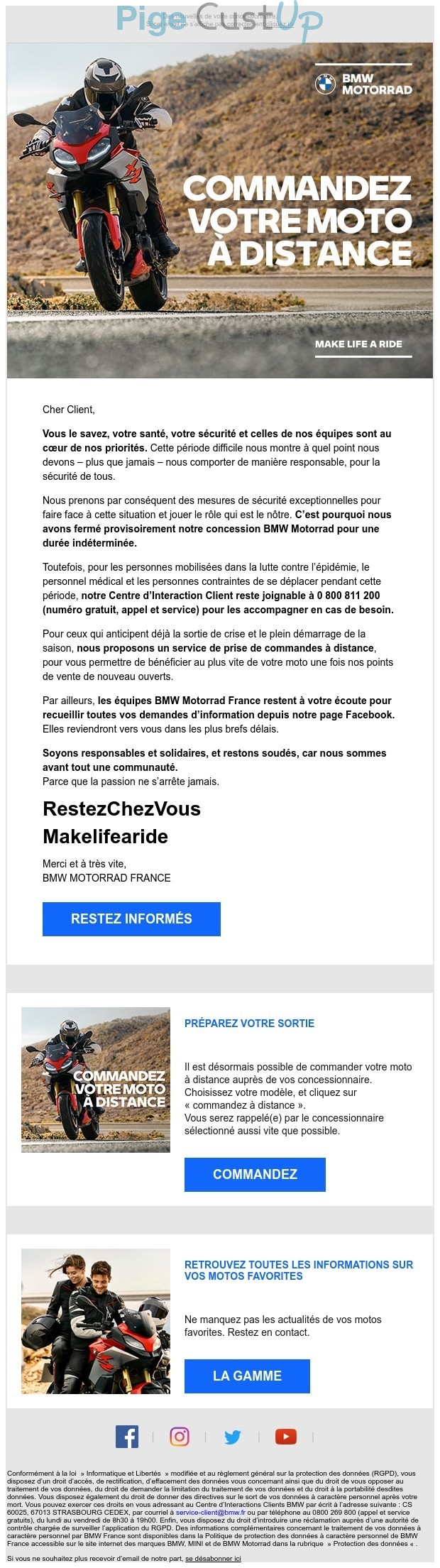Image resolution: width=440 pixels, height=1568 pixels.
Task: Open the Instagram icon in the footer
Action: [x=180, y=1437]
